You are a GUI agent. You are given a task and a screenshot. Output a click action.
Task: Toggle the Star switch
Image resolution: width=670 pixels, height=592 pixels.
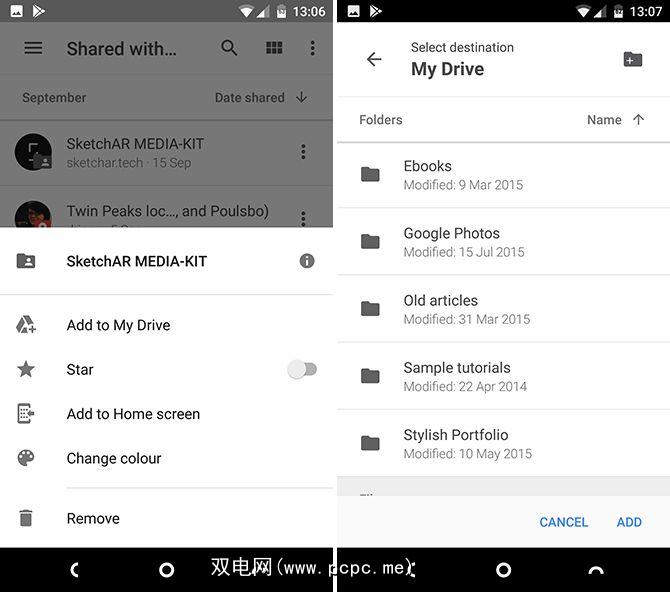302,370
